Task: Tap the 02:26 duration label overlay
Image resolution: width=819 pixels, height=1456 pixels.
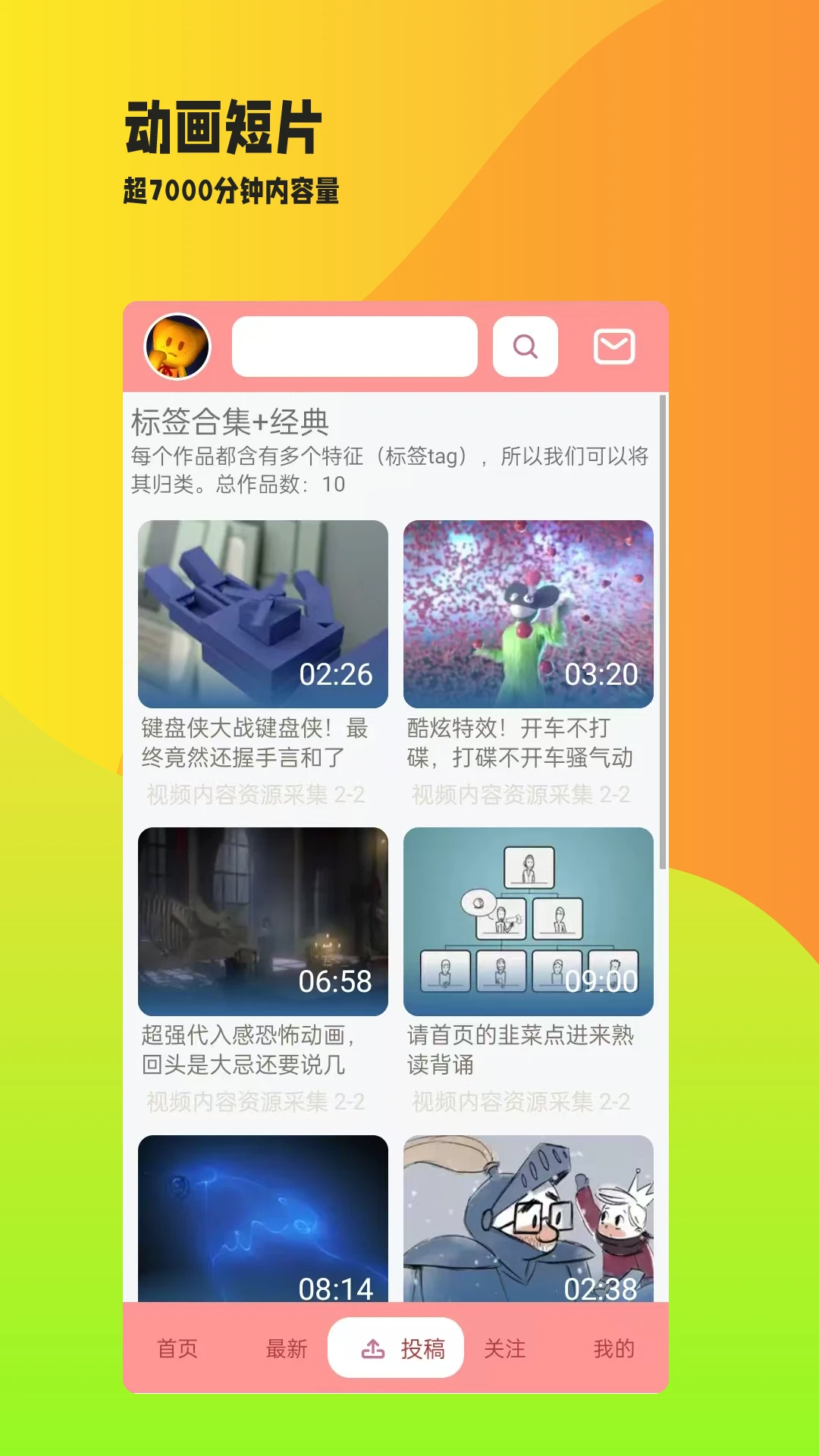Action: point(337,674)
